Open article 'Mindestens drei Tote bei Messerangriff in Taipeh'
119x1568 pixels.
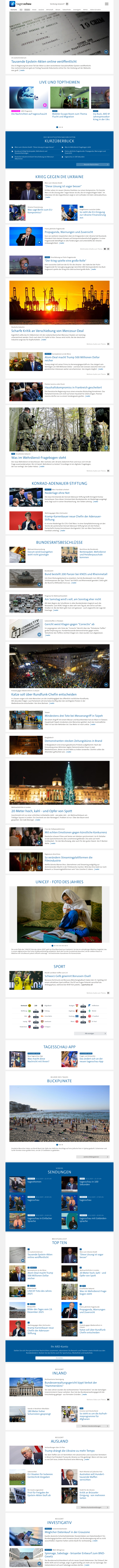[73, 716]
